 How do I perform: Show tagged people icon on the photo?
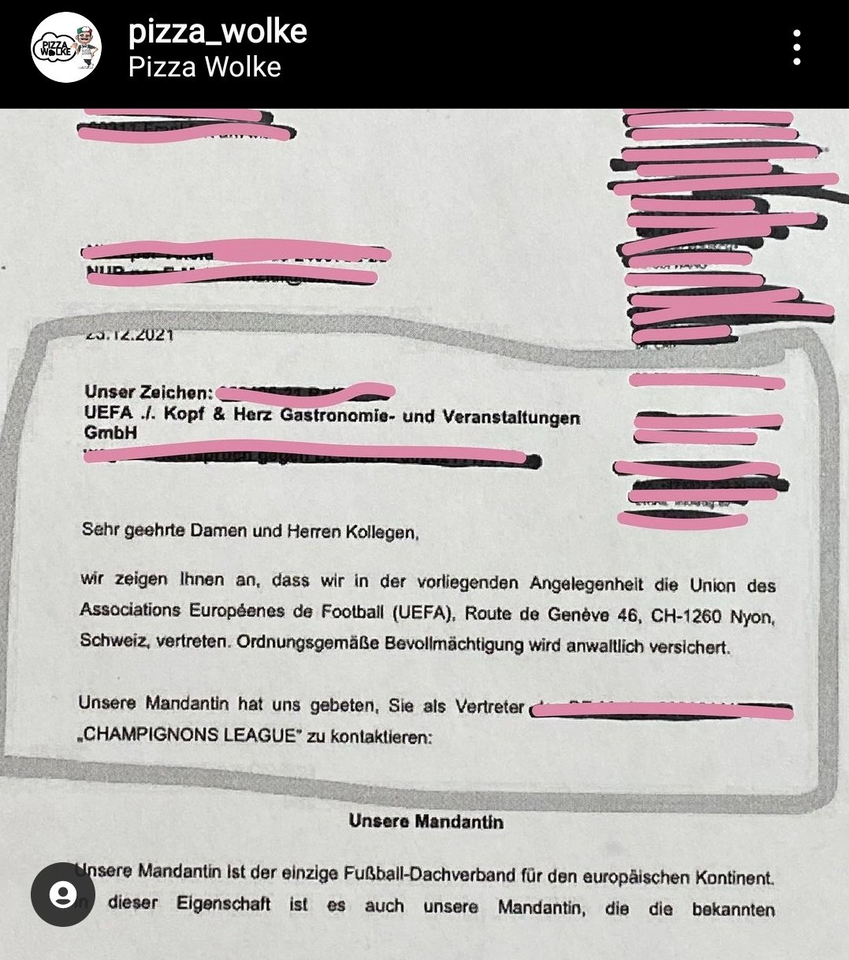pyautogui.click(x=63, y=894)
